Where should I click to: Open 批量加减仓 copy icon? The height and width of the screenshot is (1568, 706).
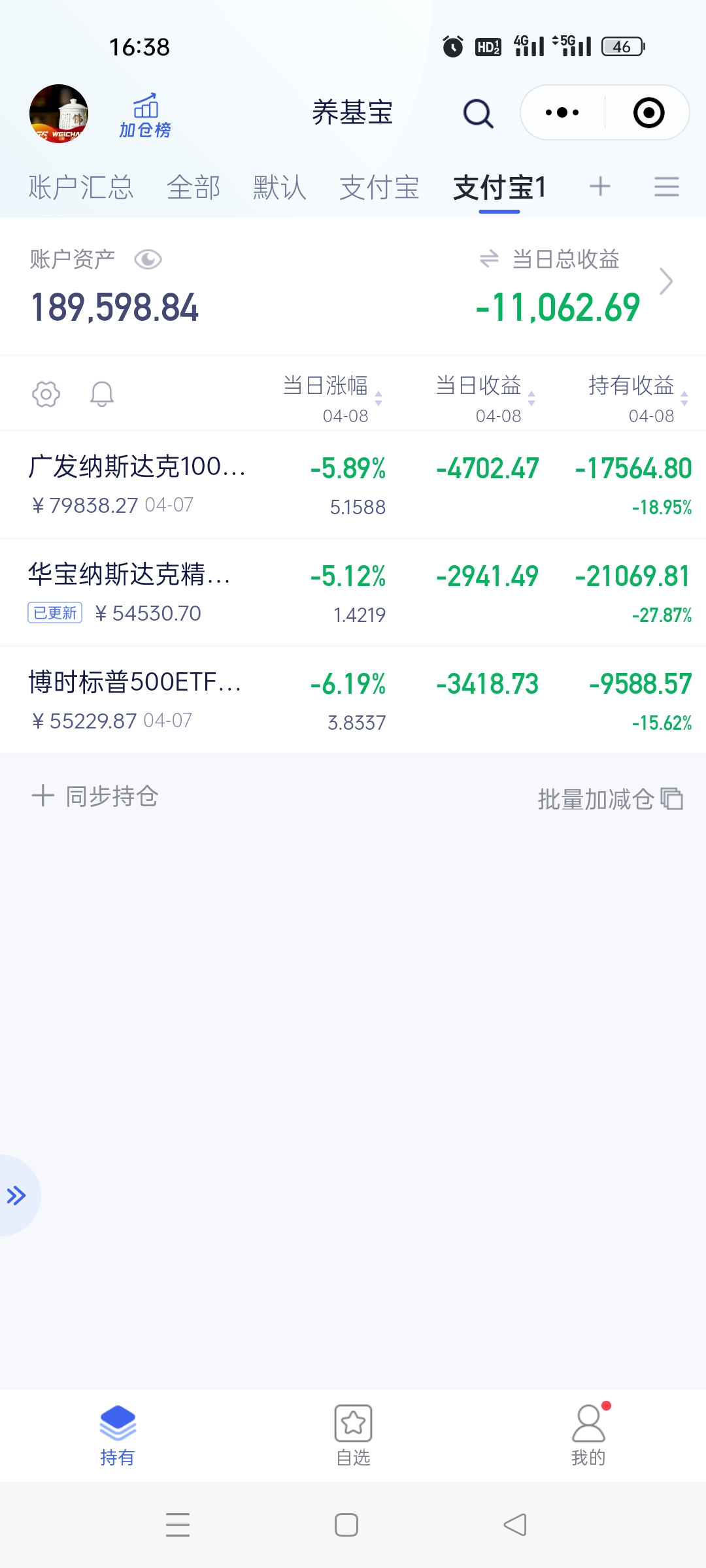tap(672, 798)
